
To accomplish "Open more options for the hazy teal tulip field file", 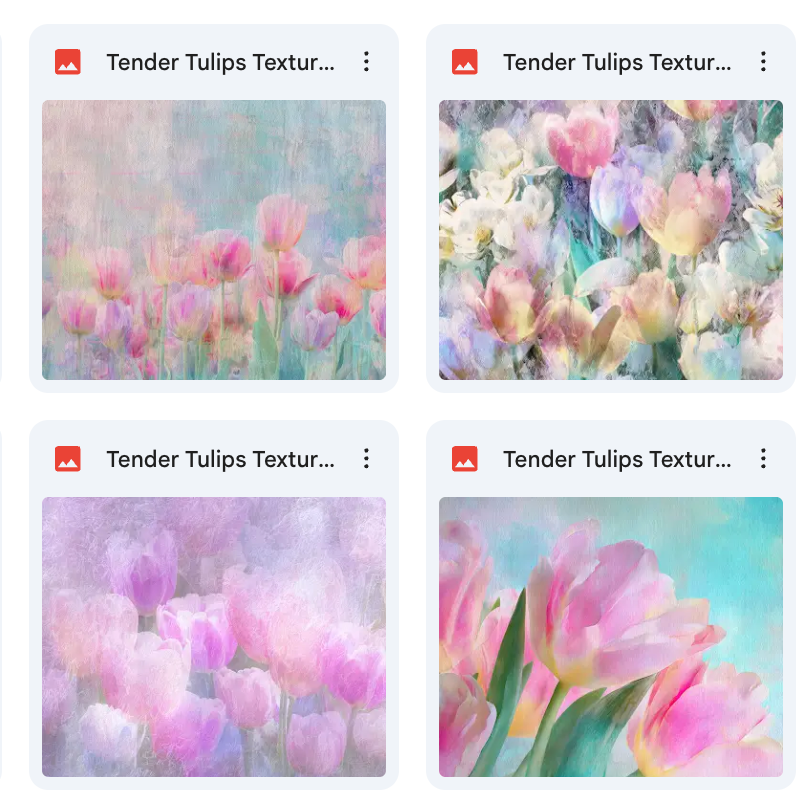I will [x=366, y=62].
